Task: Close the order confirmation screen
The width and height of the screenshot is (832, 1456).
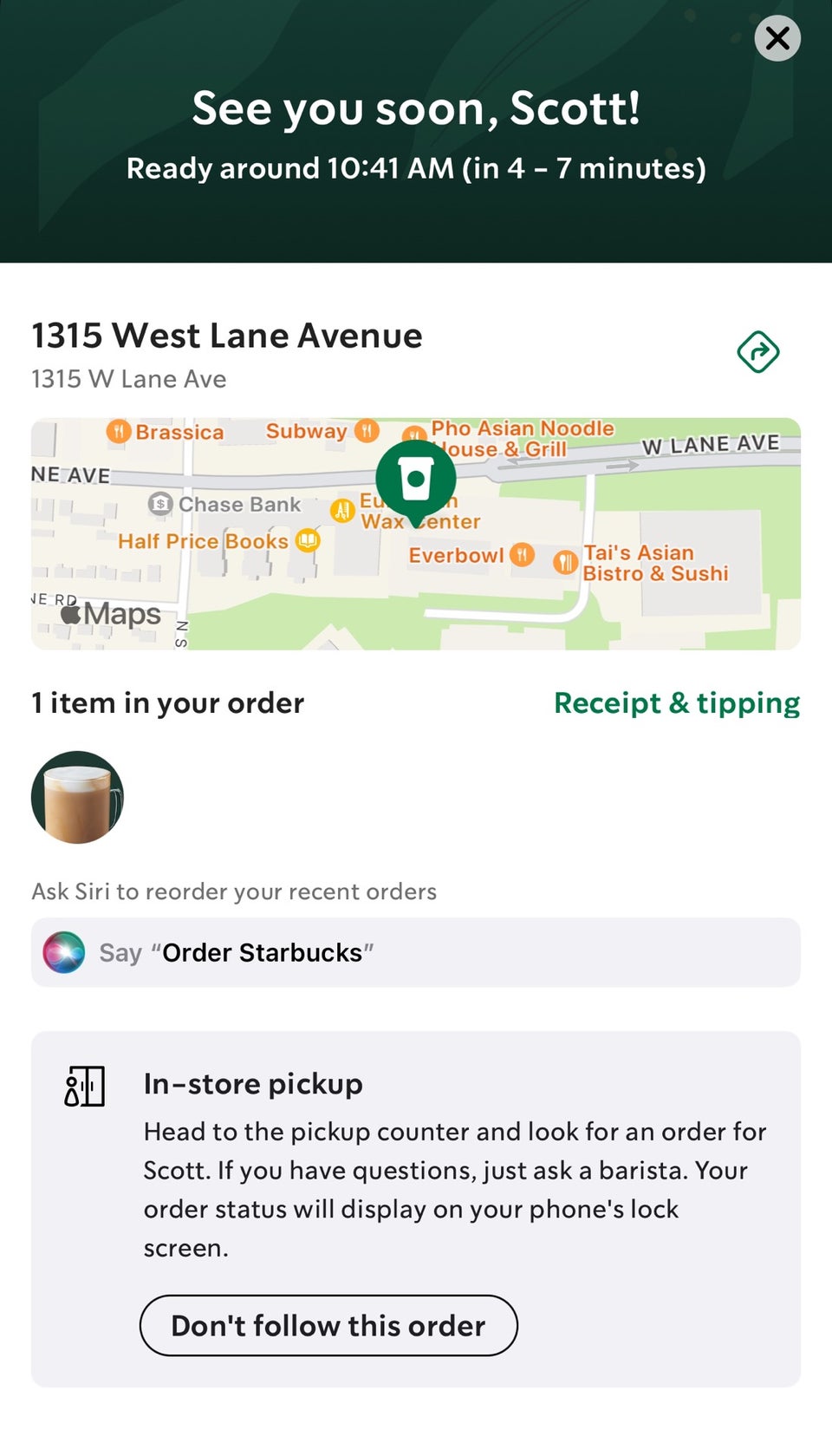Action: coord(777,38)
